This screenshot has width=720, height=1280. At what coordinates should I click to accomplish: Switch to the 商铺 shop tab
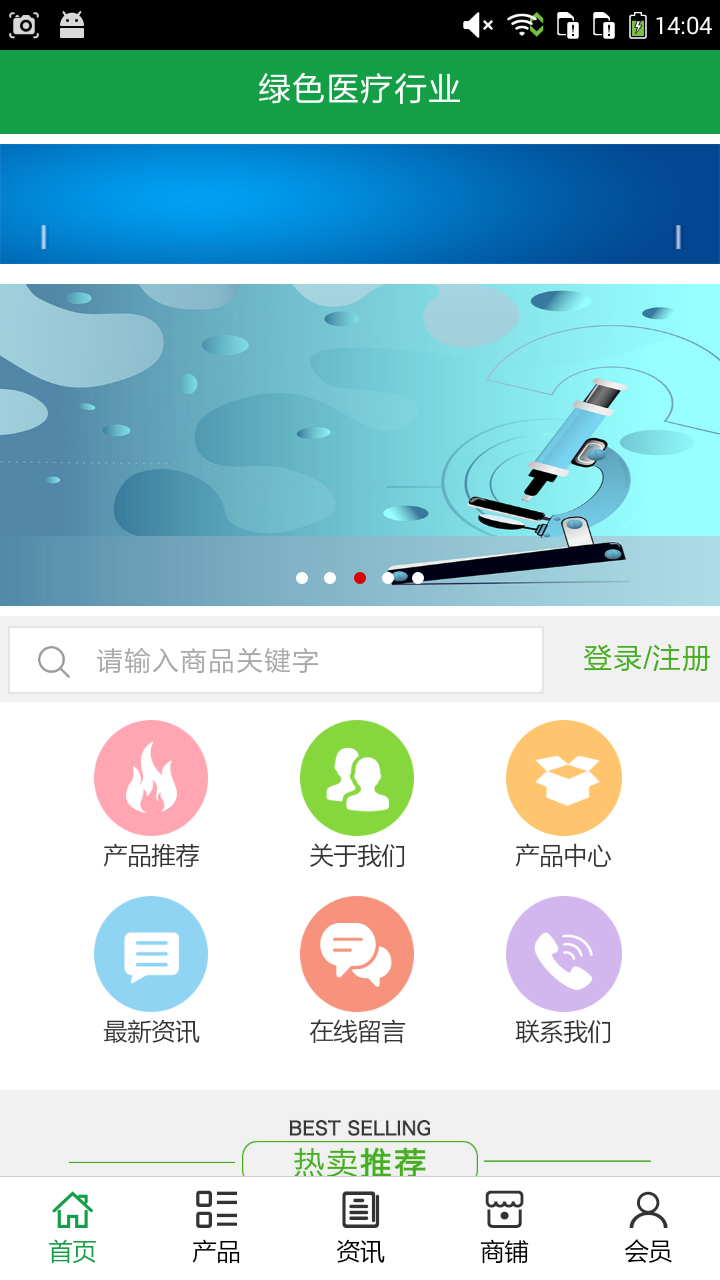pos(504,1222)
